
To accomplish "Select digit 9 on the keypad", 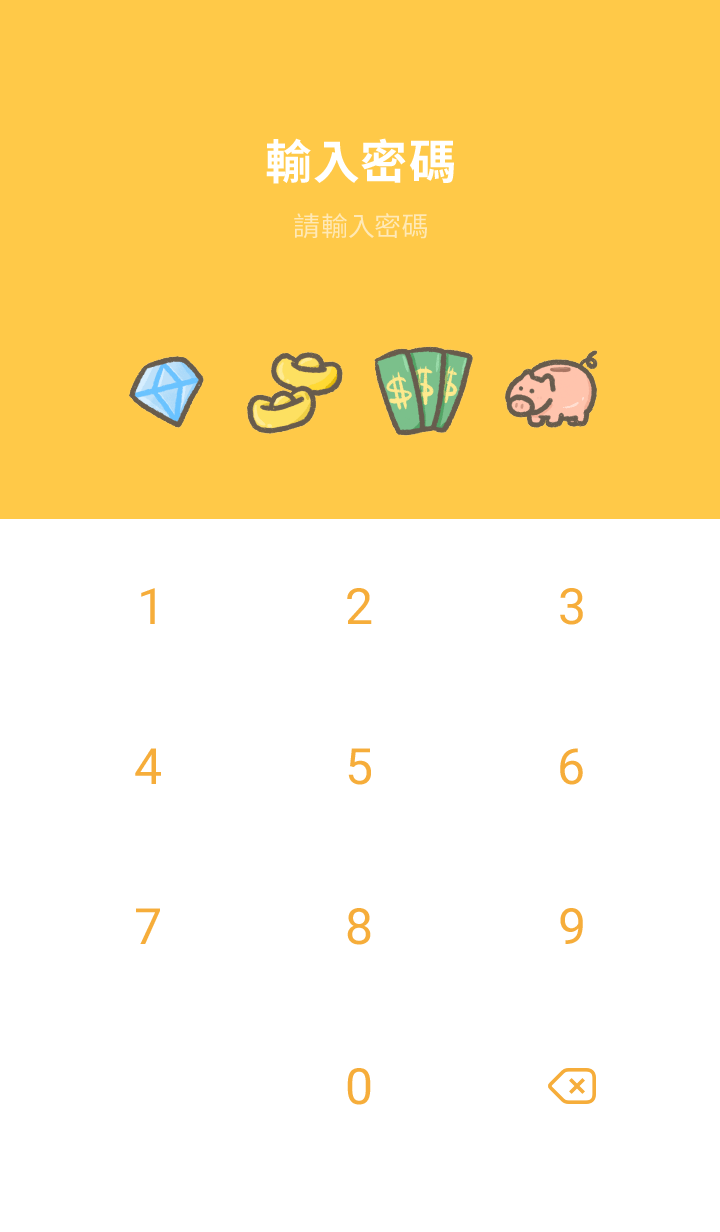I will tap(571, 927).
